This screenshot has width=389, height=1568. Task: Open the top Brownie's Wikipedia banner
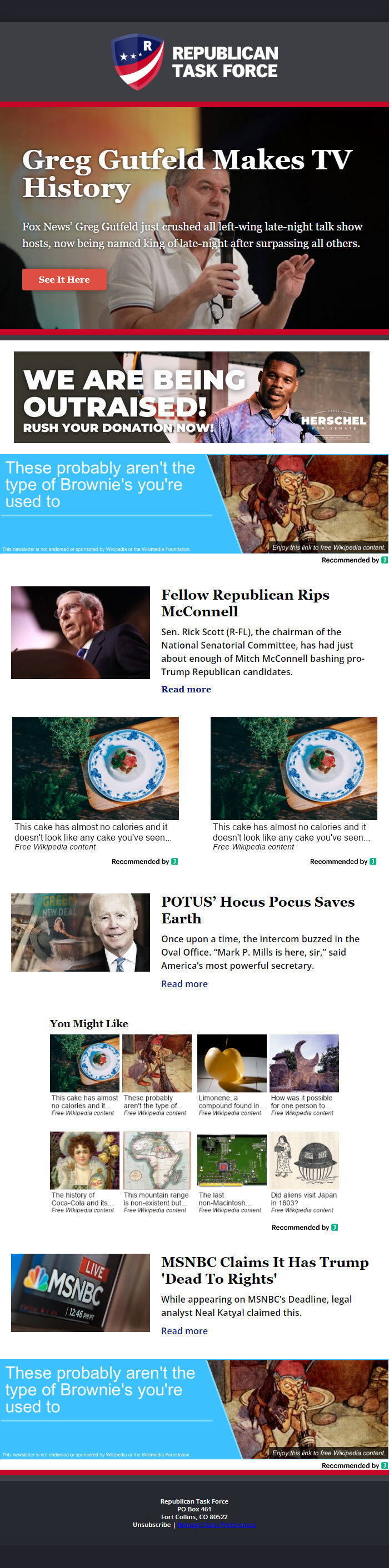pos(194,504)
